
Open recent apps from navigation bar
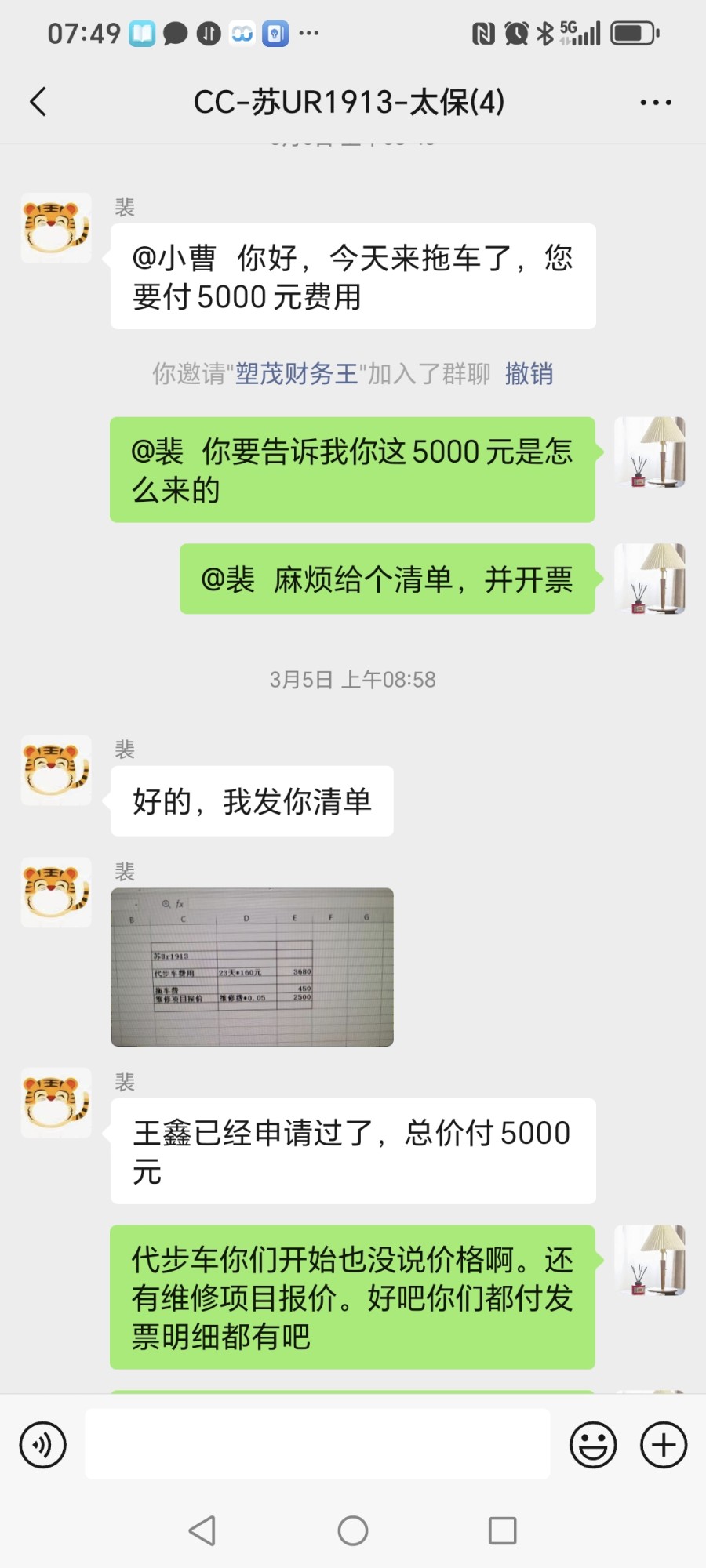pyautogui.click(x=502, y=1530)
